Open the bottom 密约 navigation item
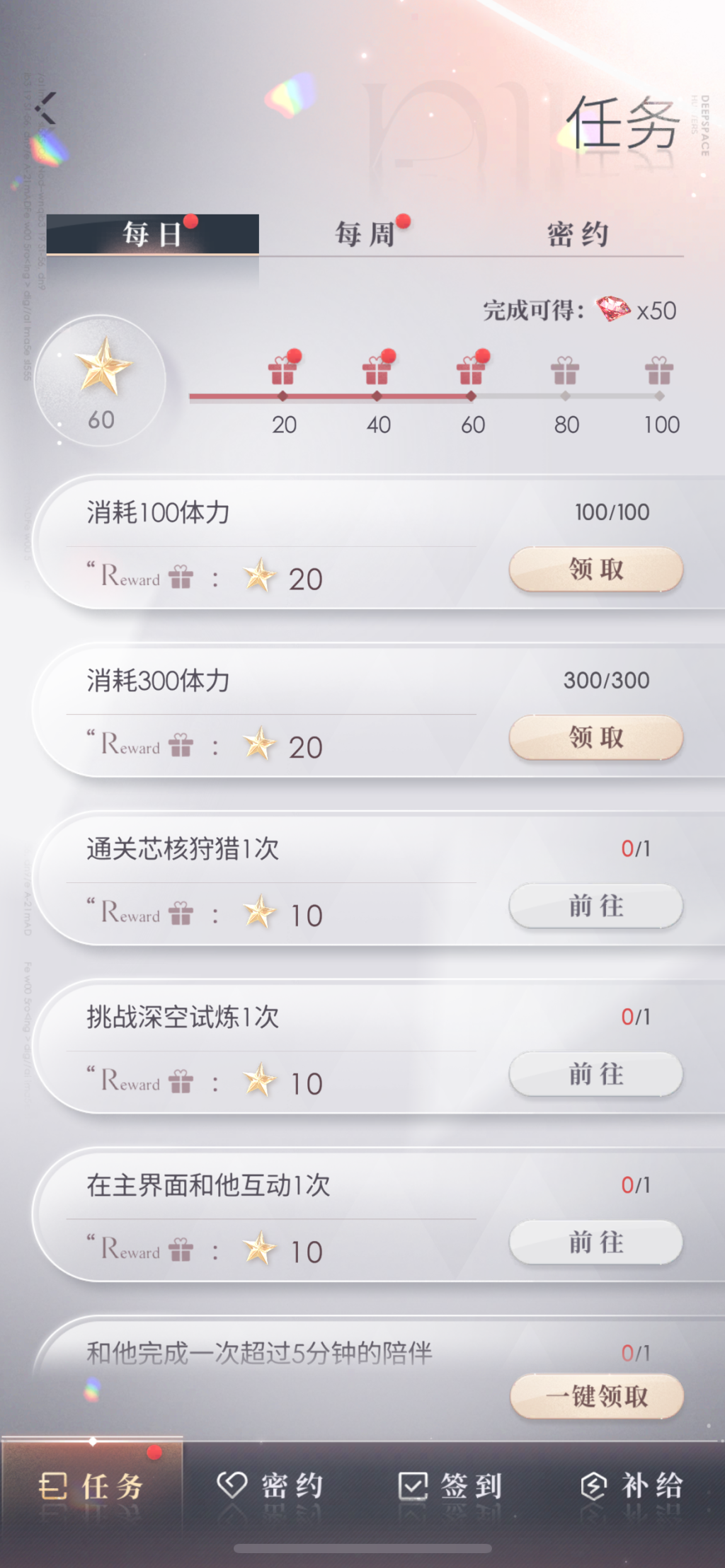The height and width of the screenshot is (1568, 725). [x=271, y=1486]
